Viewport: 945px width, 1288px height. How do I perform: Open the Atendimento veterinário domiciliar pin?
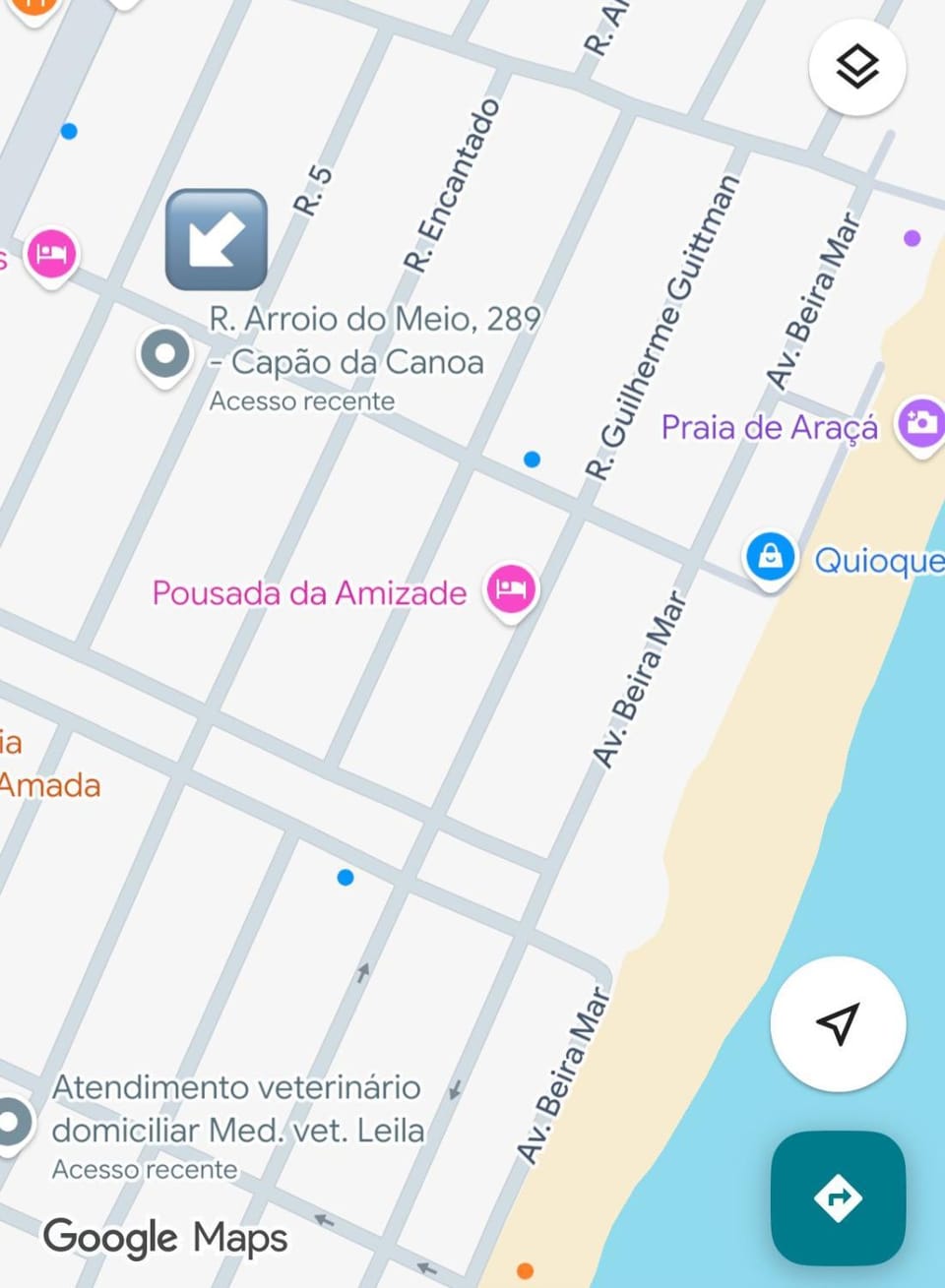pos(12,1124)
